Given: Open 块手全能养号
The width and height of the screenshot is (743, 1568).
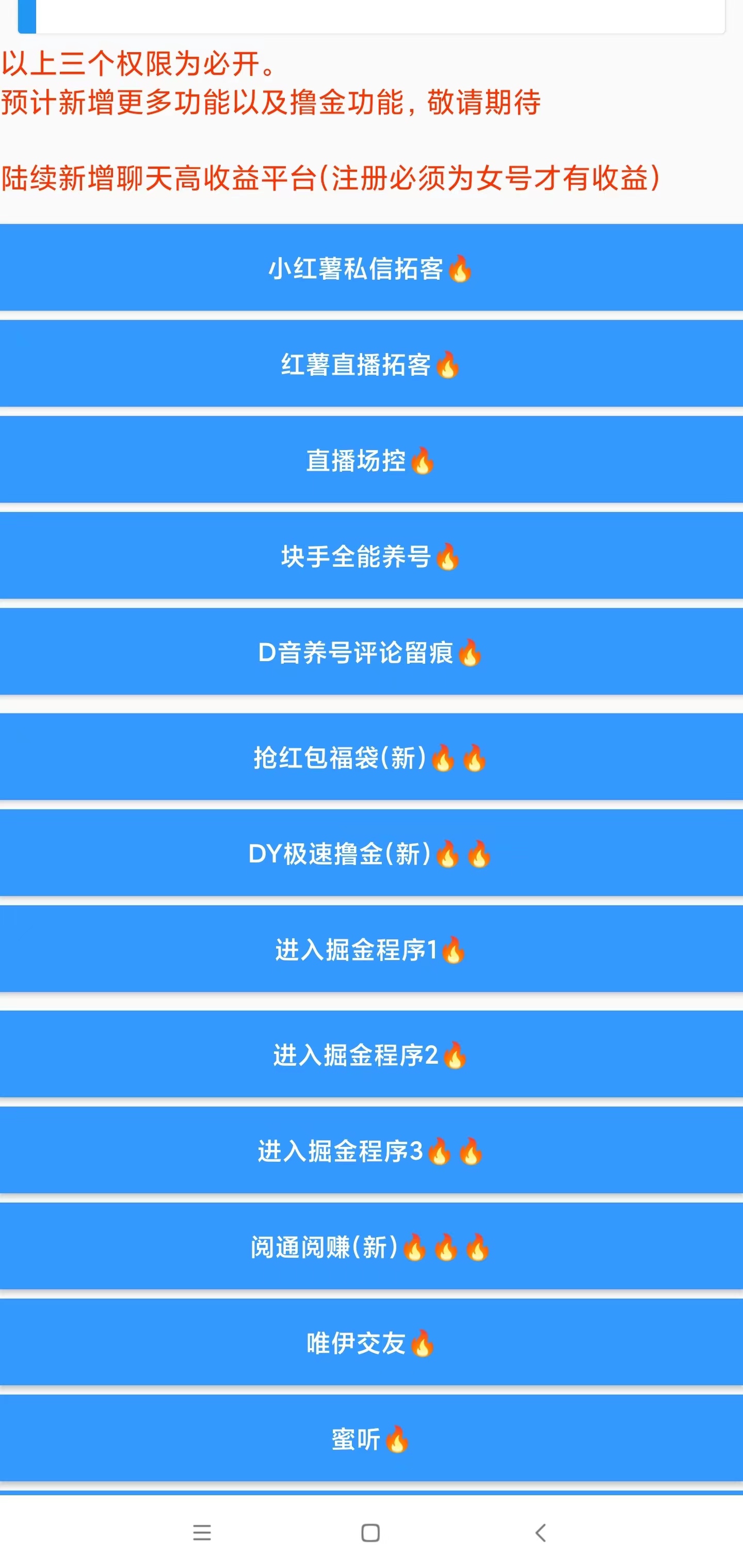Looking at the screenshot, I should click(x=371, y=556).
